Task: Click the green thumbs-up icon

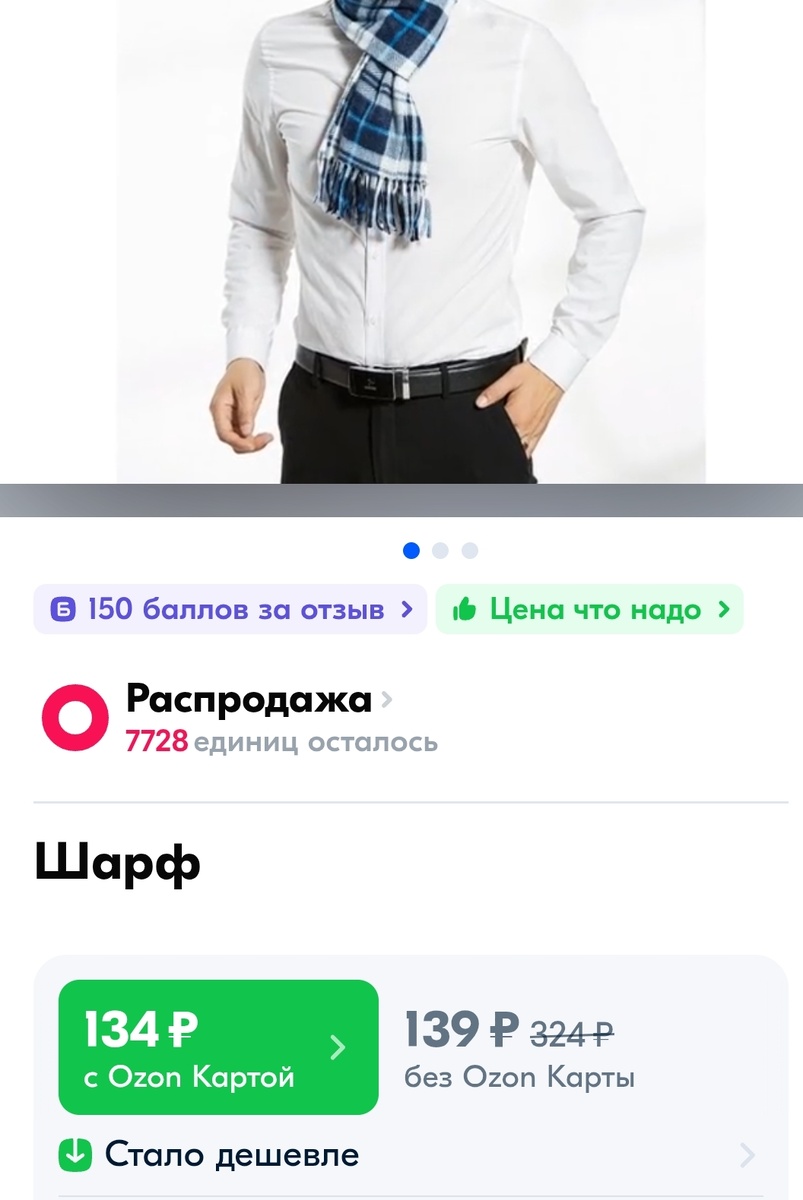Action: [x=465, y=608]
